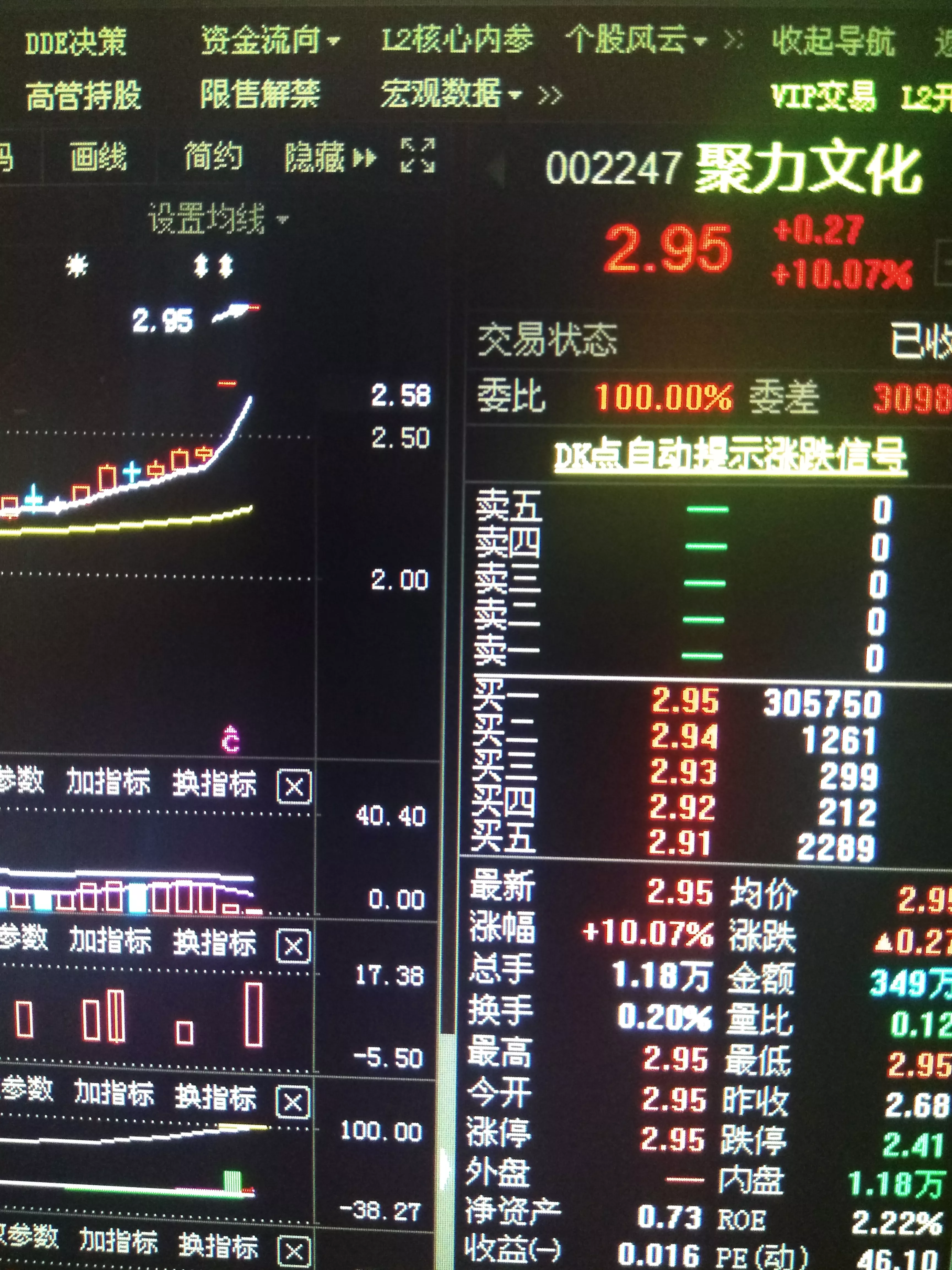Viewport: 952px width, 1270px height.
Task: Open the DDE决策 menu item
Action: click(75, 42)
